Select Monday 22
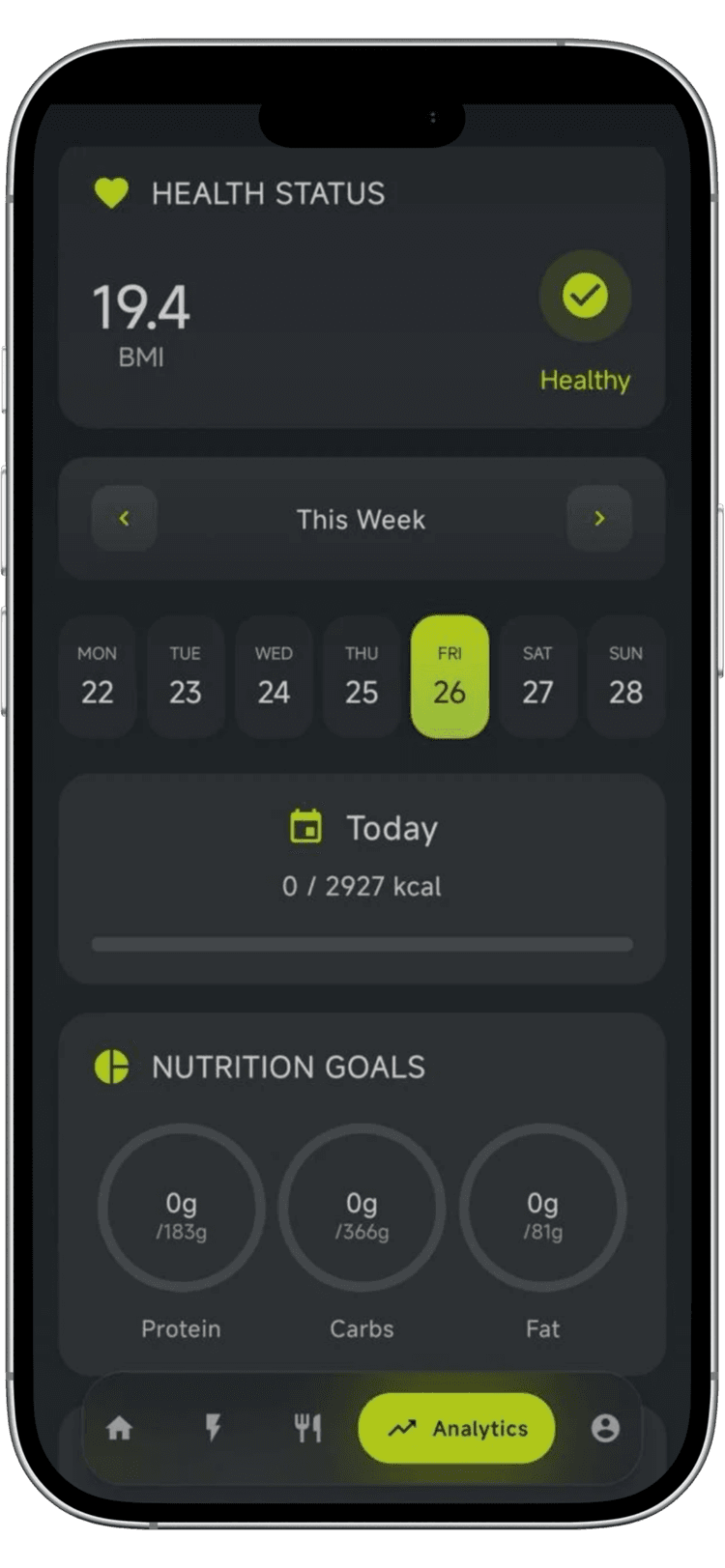 pos(98,676)
